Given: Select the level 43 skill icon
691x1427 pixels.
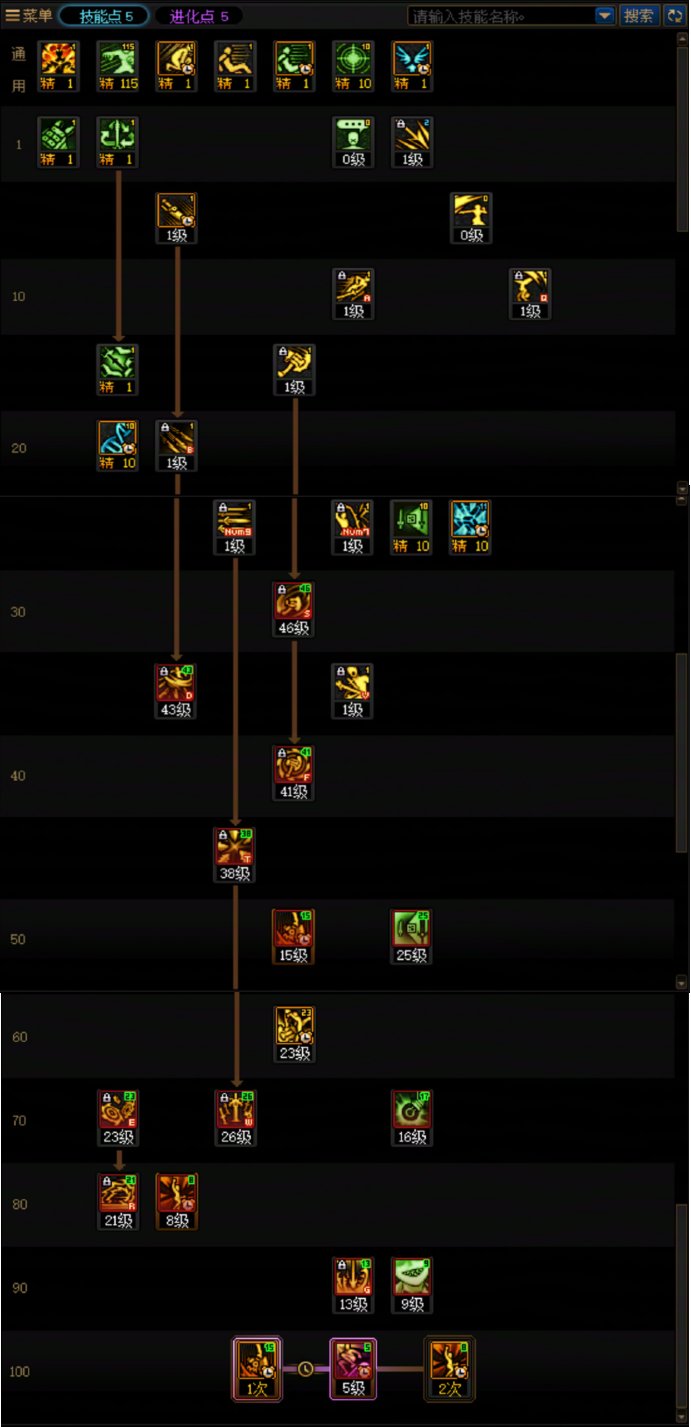Looking at the screenshot, I should [176, 684].
